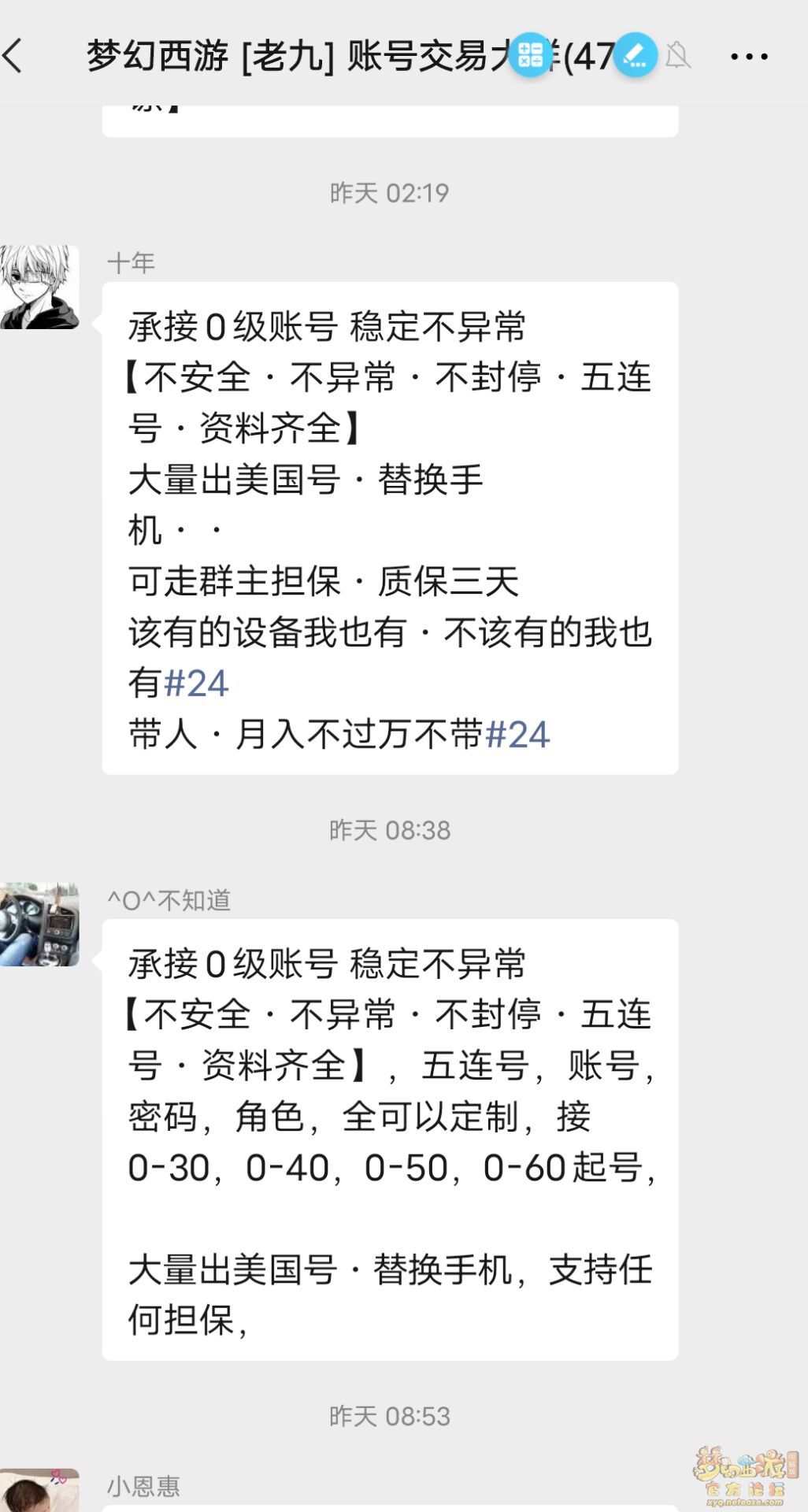The width and height of the screenshot is (808, 1512).
Task: Open 十年's profile avatar
Action: (39, 287)
